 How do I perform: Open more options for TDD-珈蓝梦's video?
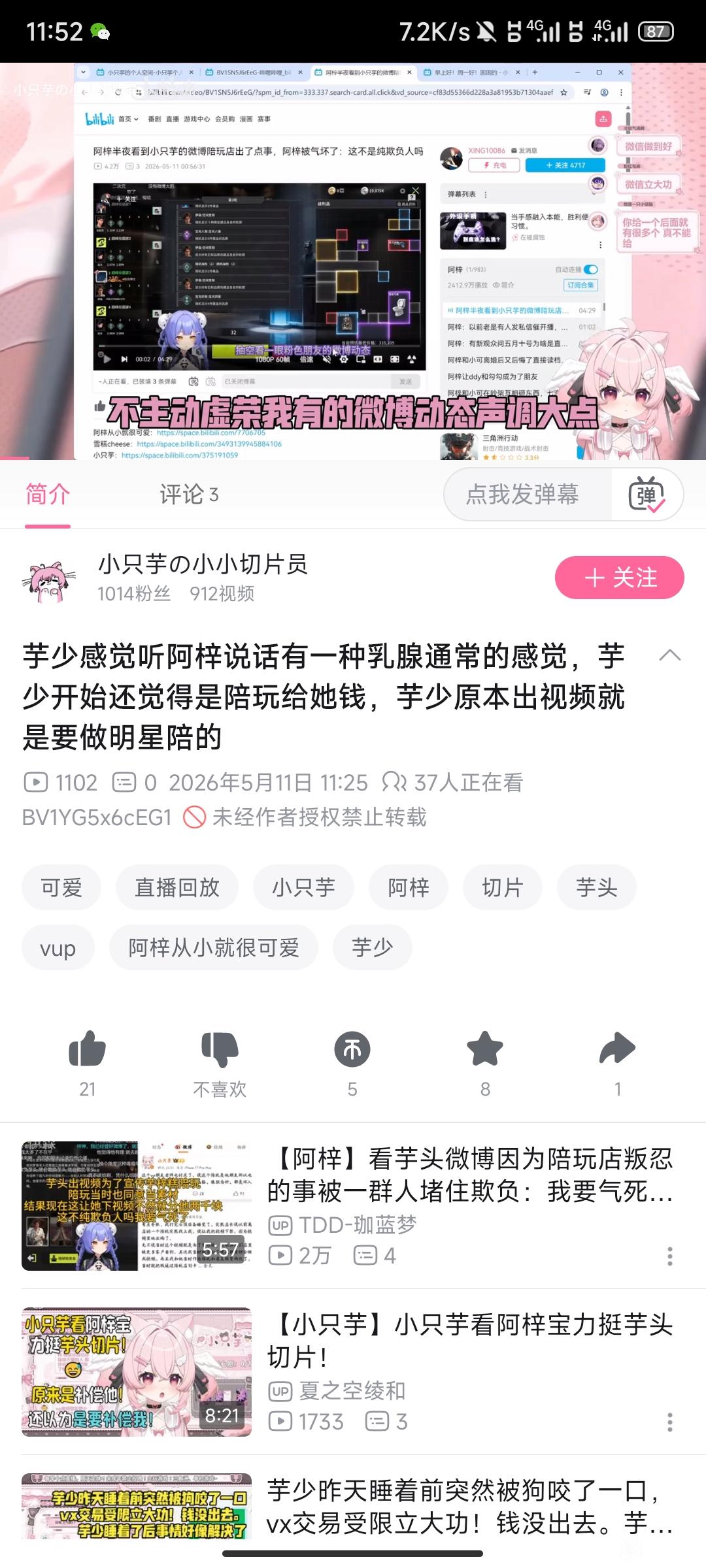669,1256
